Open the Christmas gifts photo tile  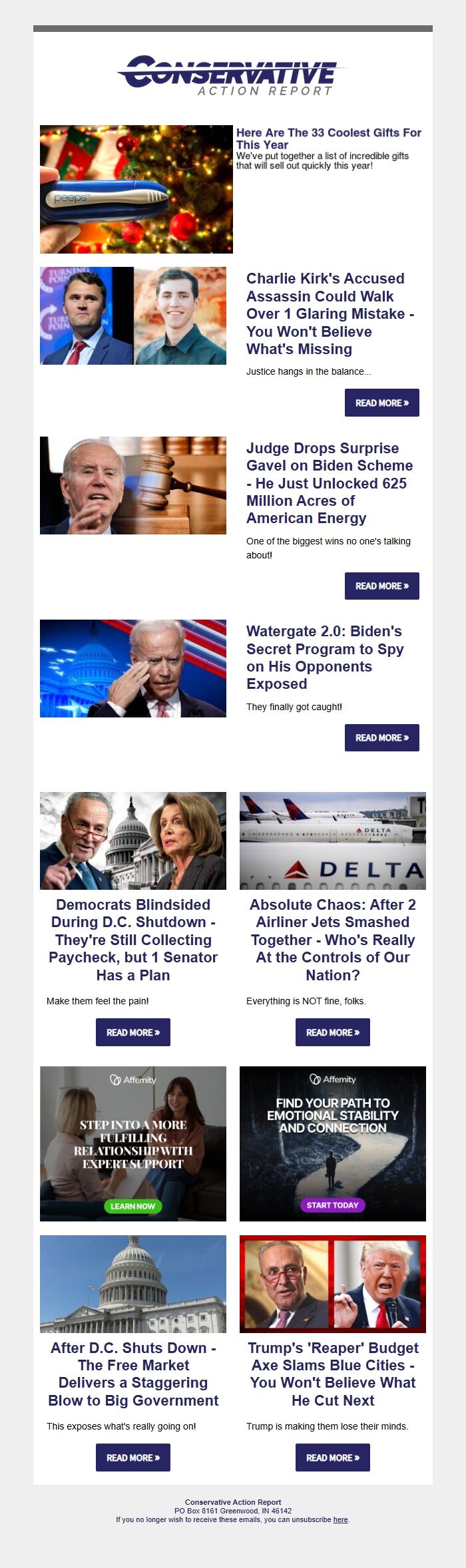[x=136, y=189]
